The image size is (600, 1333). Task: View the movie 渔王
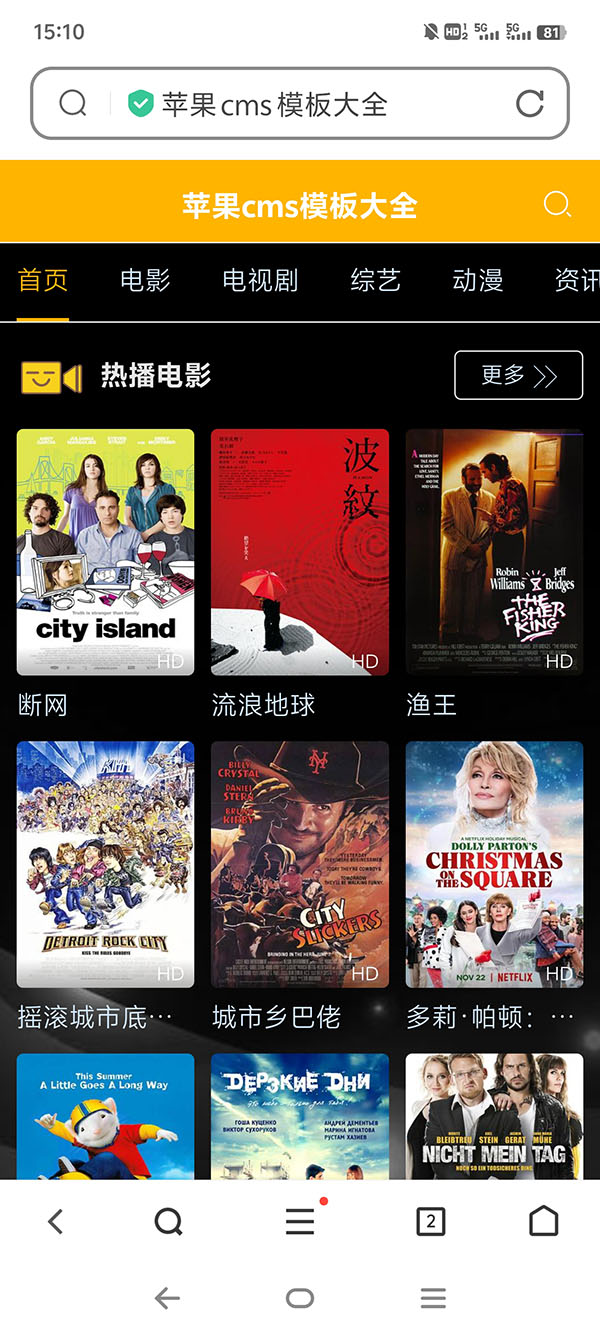pos(494,552)
